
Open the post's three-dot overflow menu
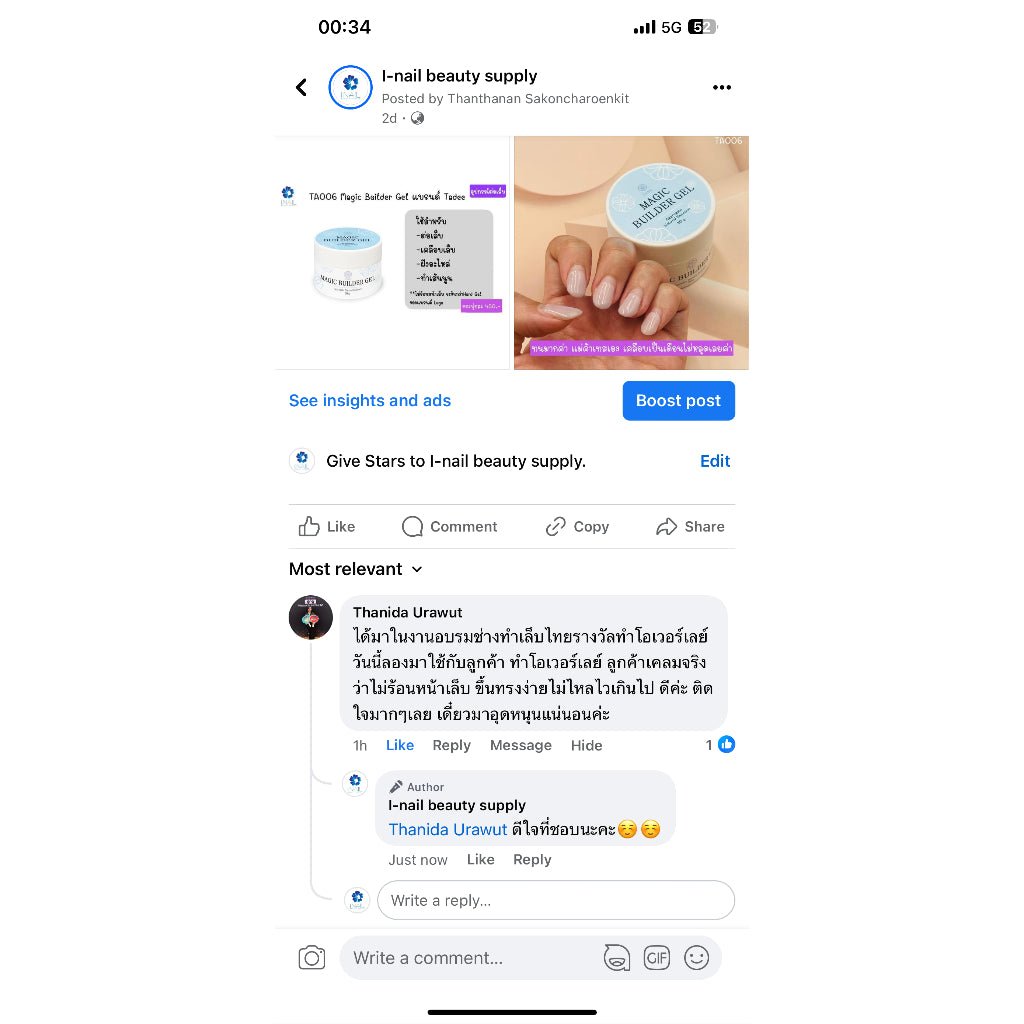(722, 88)
